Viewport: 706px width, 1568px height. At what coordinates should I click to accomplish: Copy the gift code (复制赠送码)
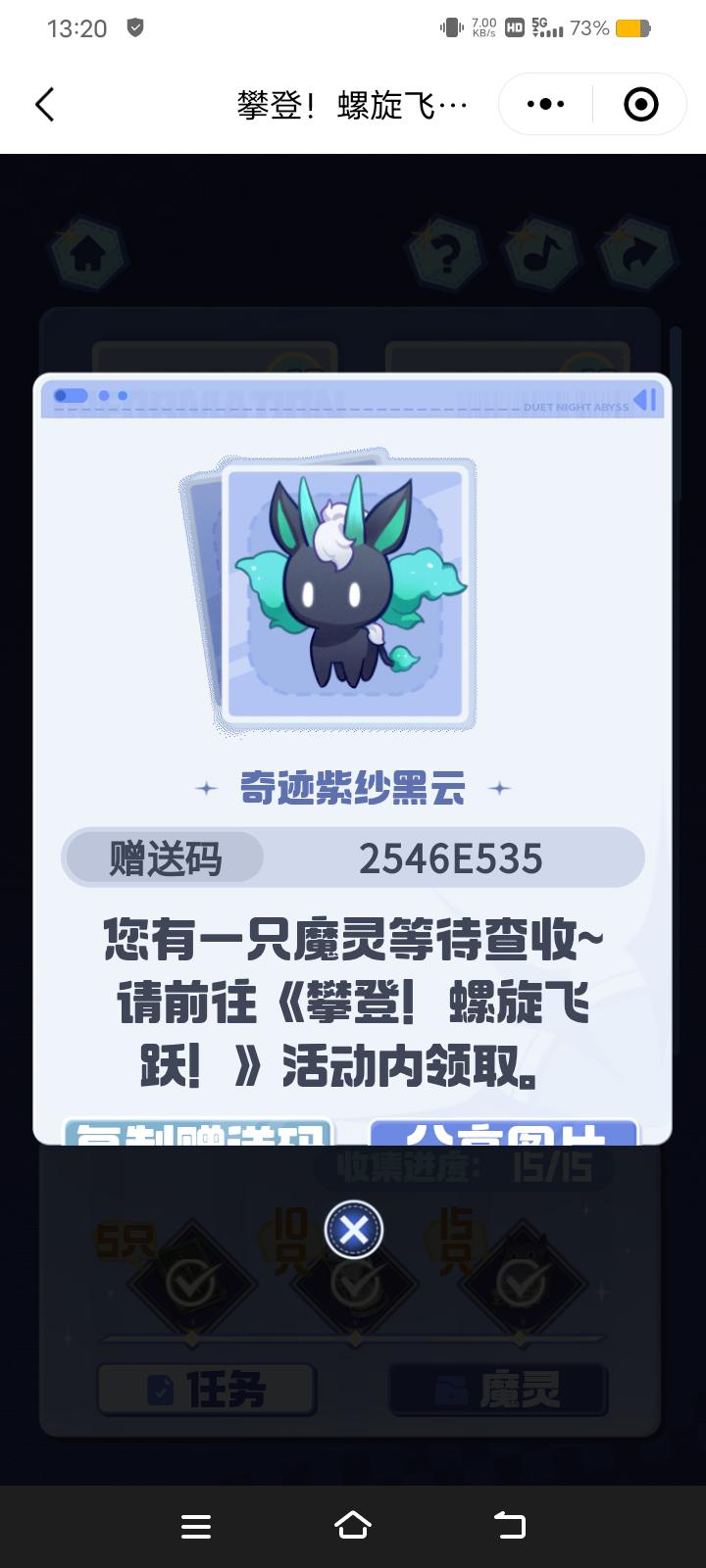(200, 1134)
